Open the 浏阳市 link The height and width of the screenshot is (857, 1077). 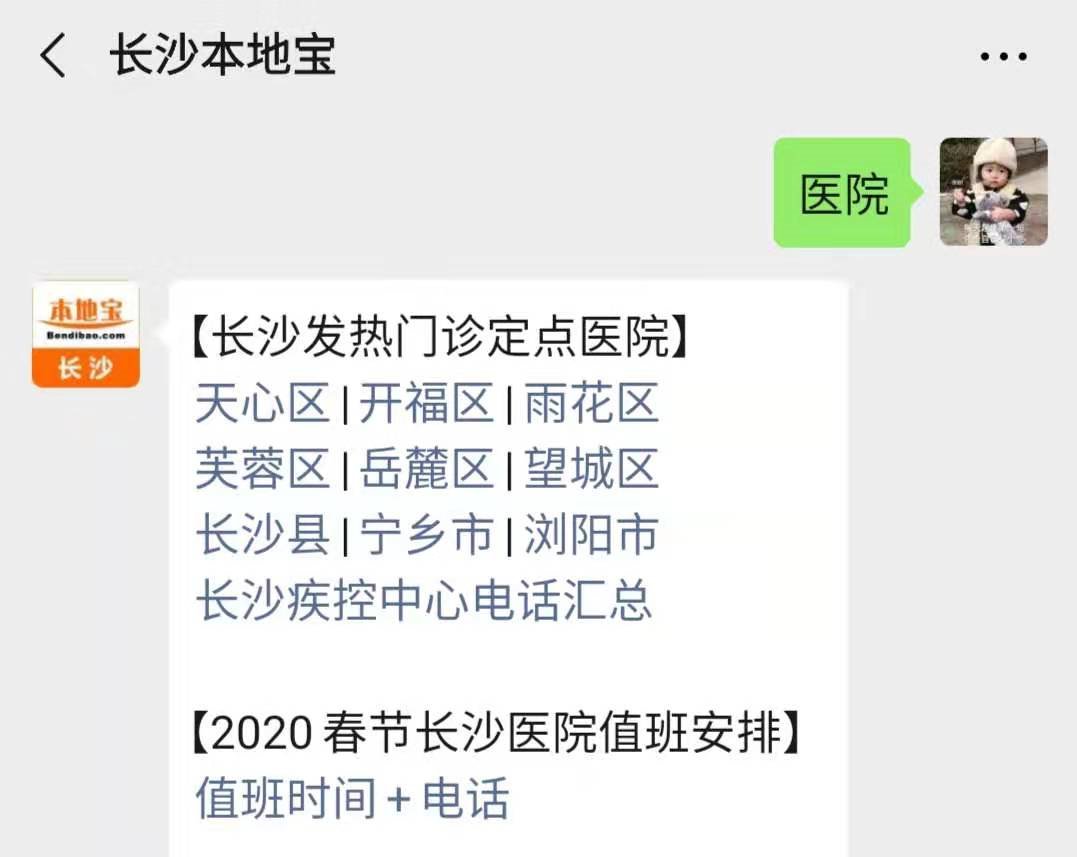[592, 534]
